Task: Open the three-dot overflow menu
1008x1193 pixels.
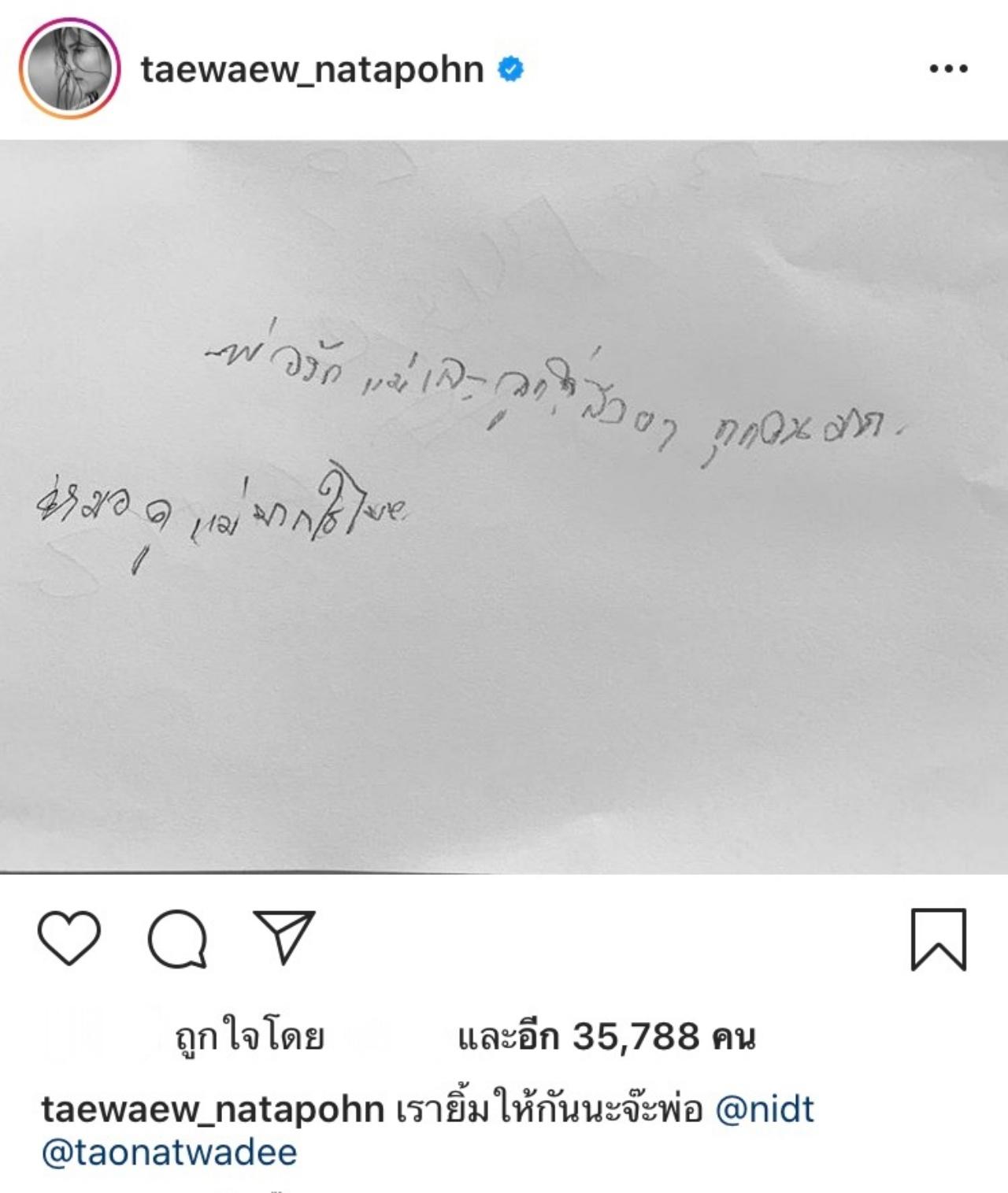Action: click(x=948, y=69)
